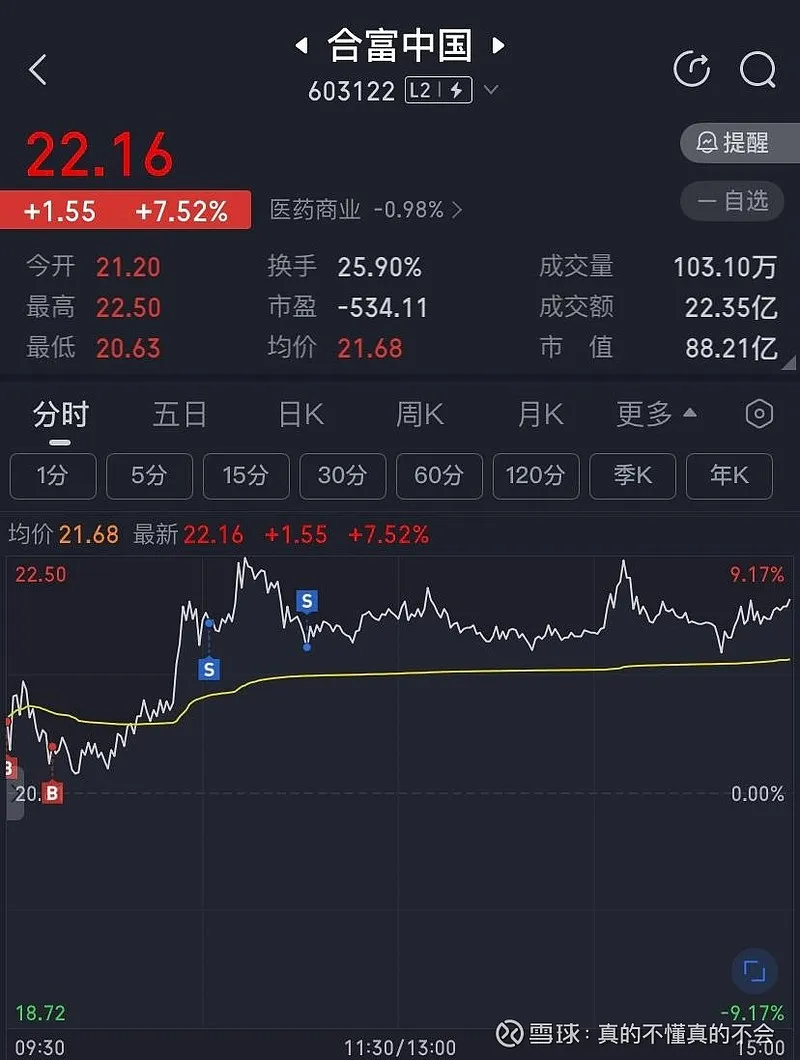Open the stock search magnifier
Screen dimensions: 800x1060
[757, 69]
